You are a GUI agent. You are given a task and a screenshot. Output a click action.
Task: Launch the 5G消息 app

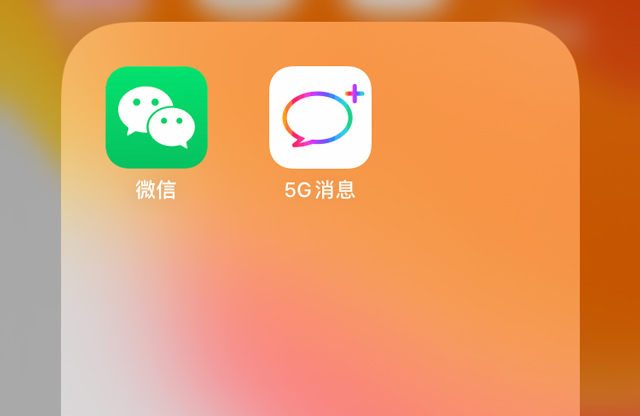320,117
